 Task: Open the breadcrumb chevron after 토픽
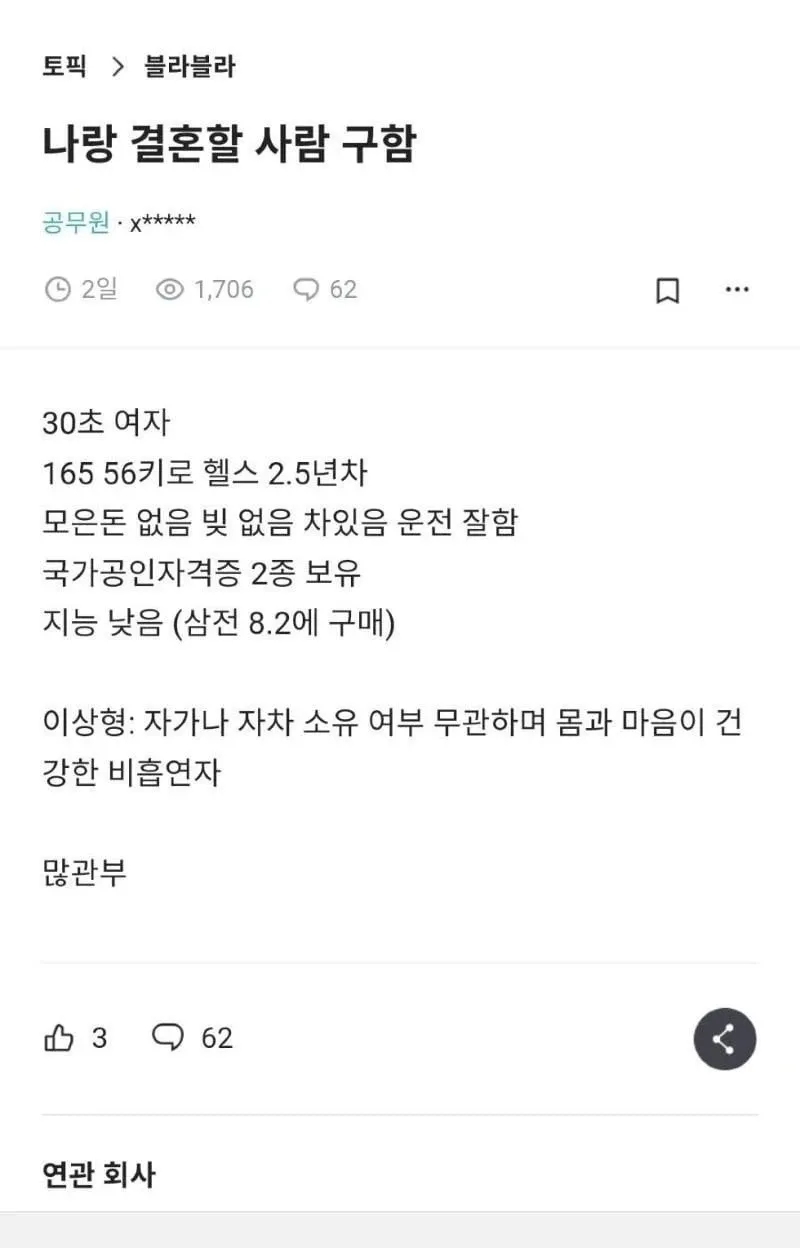[120, 67]
